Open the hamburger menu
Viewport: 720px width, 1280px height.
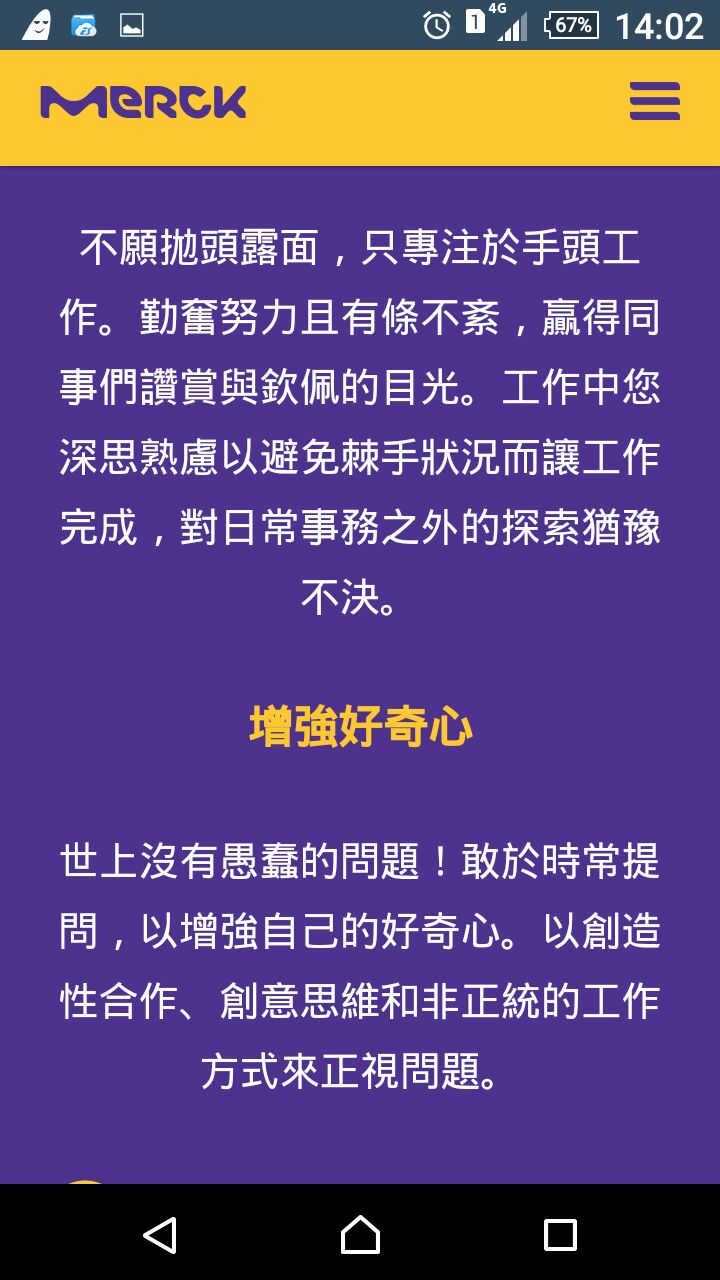[x=655, y=102]
